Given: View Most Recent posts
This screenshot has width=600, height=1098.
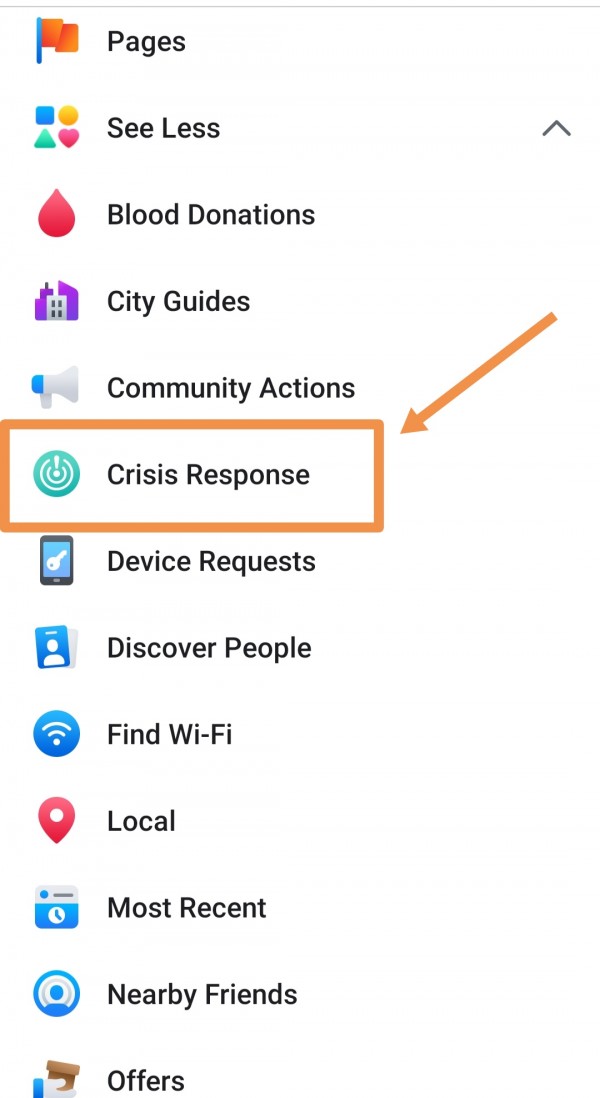Looking at the screenshot, I should (x=186, y=908).
